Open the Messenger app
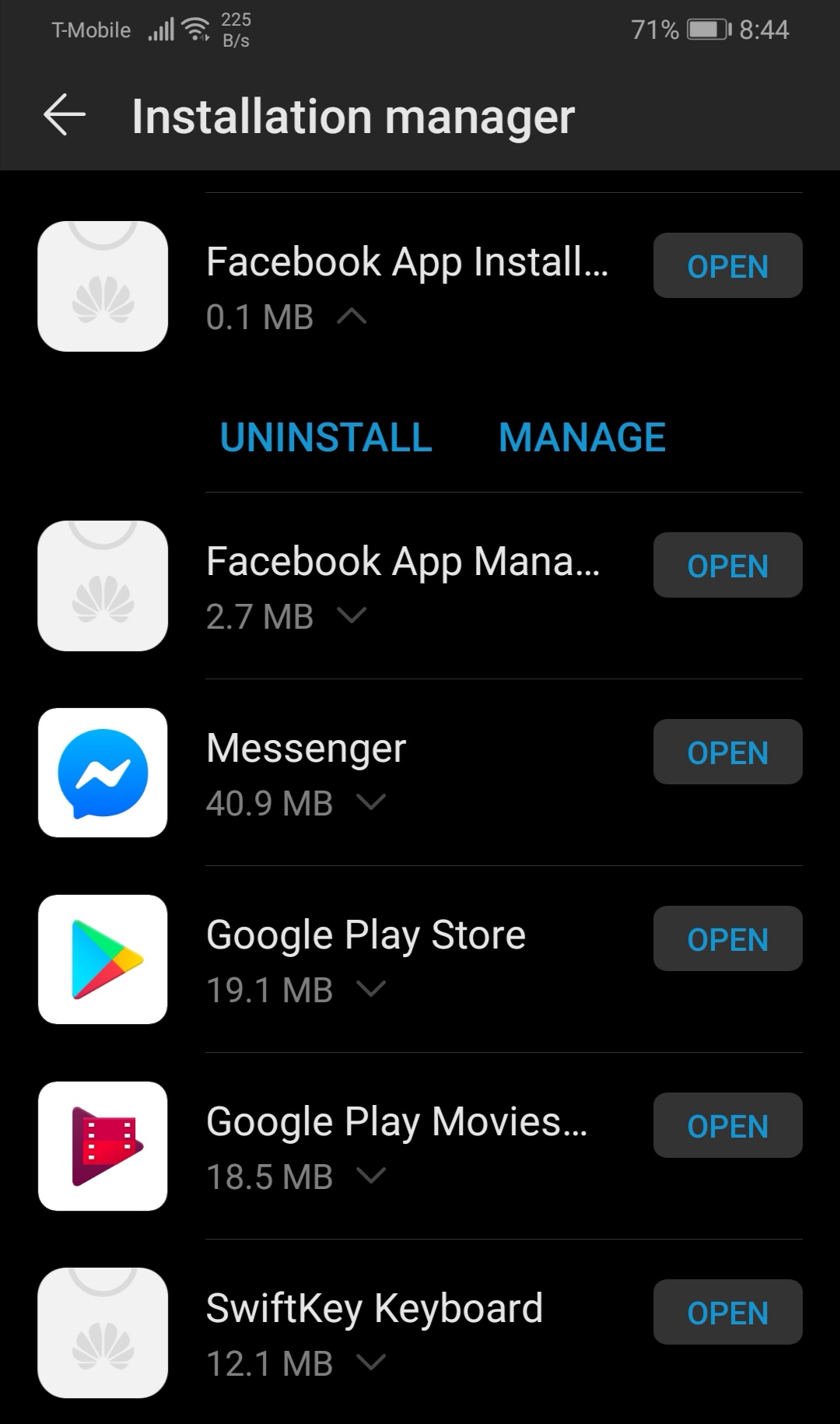The height and width of the screenshot is (1424, 840). 727,752
